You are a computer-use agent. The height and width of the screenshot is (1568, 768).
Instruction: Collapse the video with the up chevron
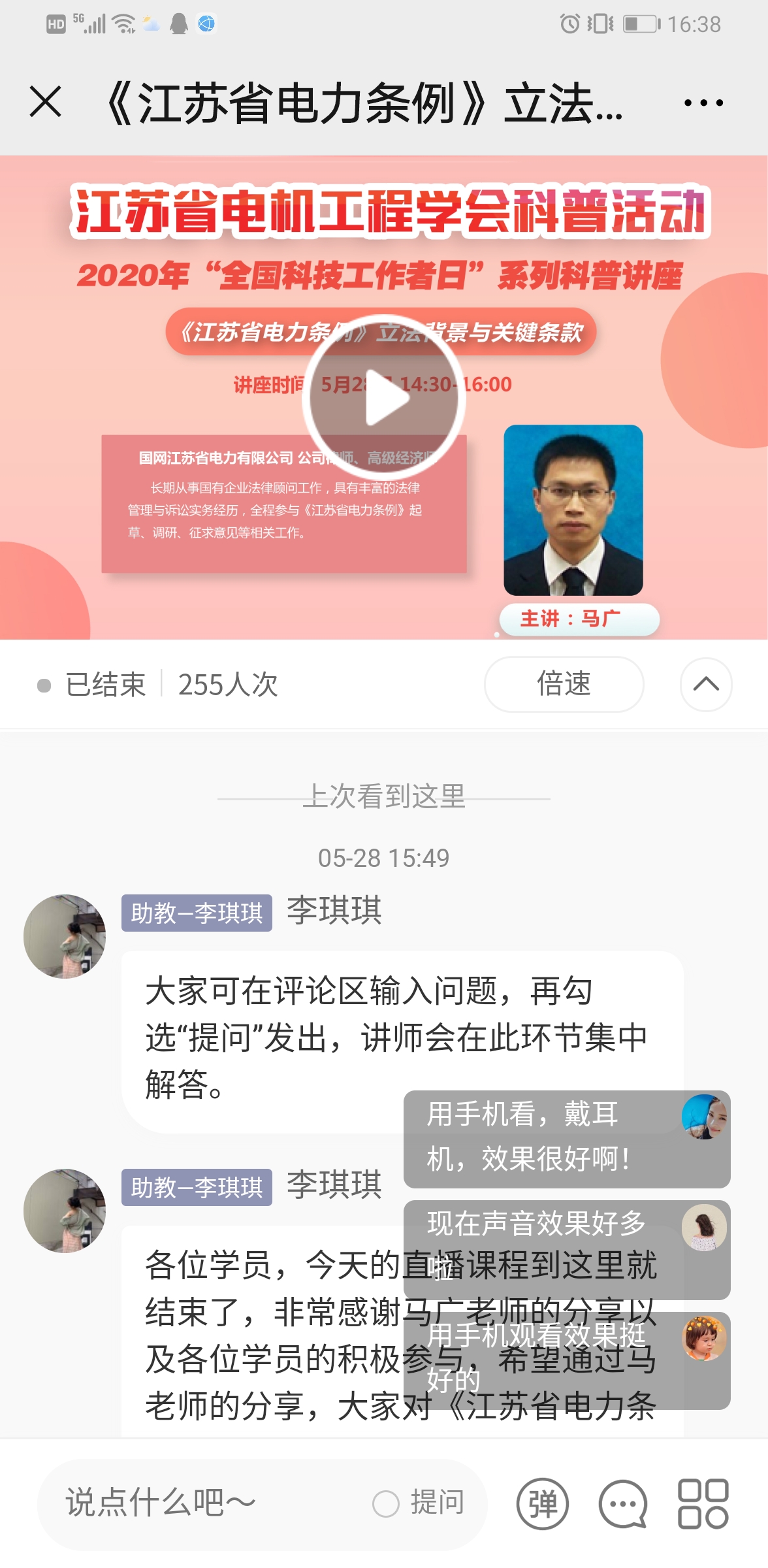(x=705, y=684)
